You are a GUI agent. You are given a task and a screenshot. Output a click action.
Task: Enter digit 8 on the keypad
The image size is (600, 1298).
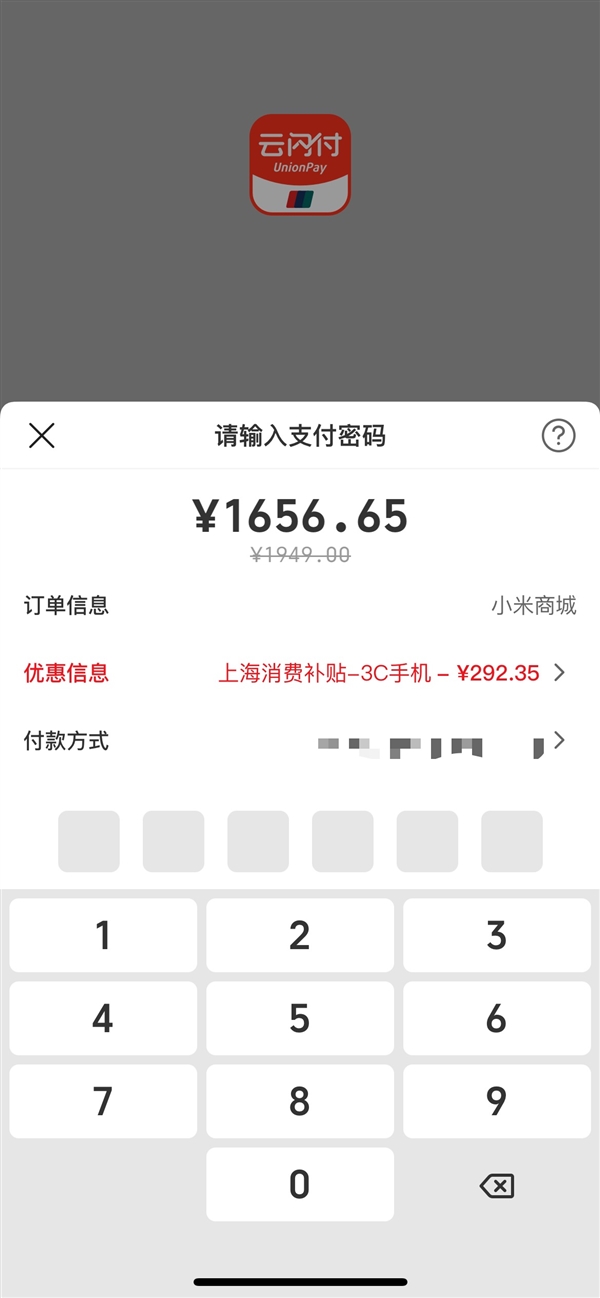[300, 1102]
